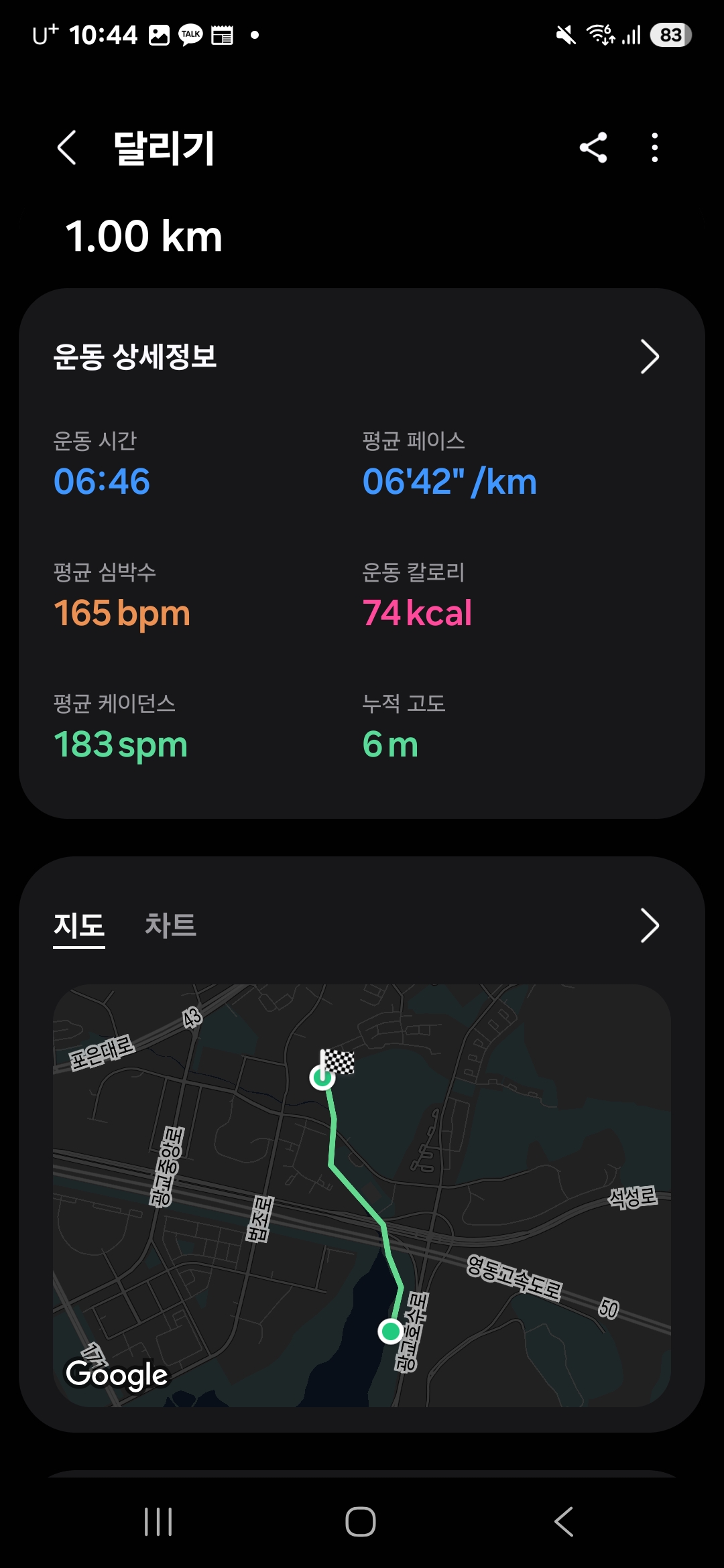The width and height of the screenshot is (724, 1568).
Task: Select the 지도 tab
Action: [79, 927]
